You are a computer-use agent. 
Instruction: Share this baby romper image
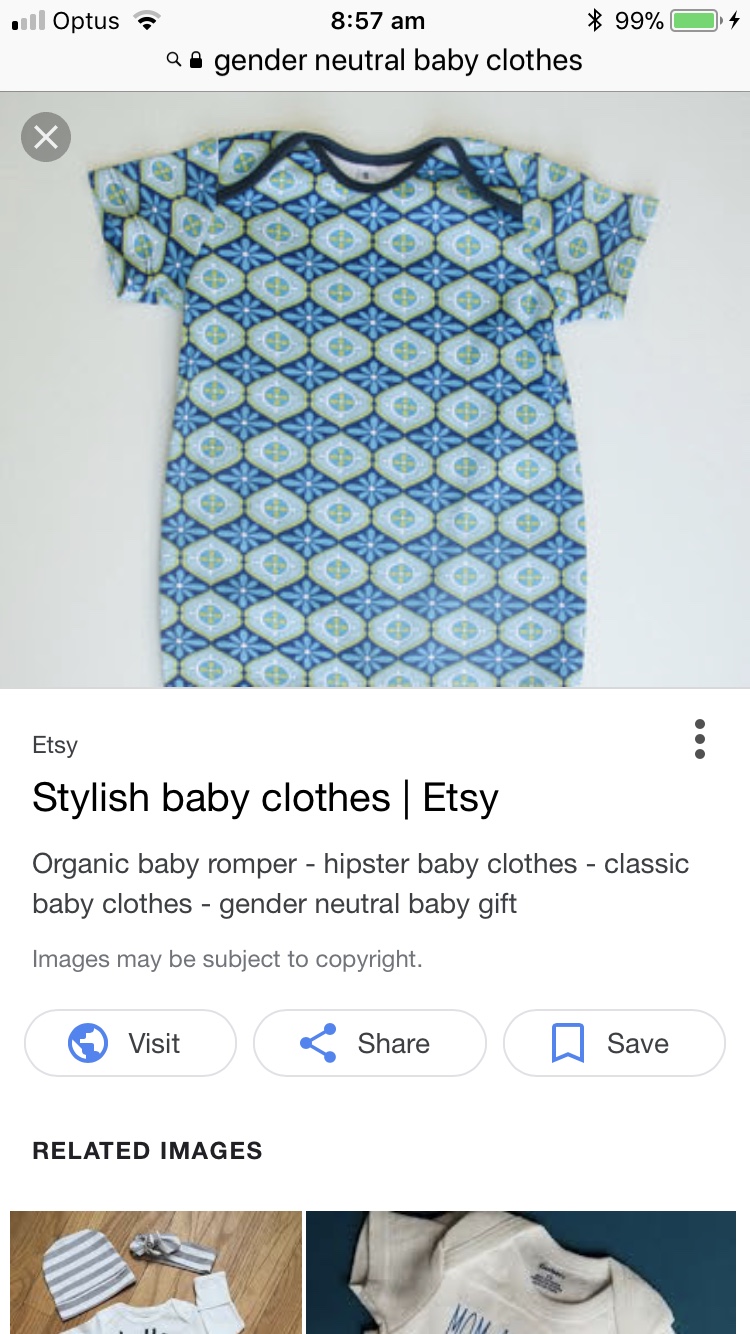(369, 1043)
